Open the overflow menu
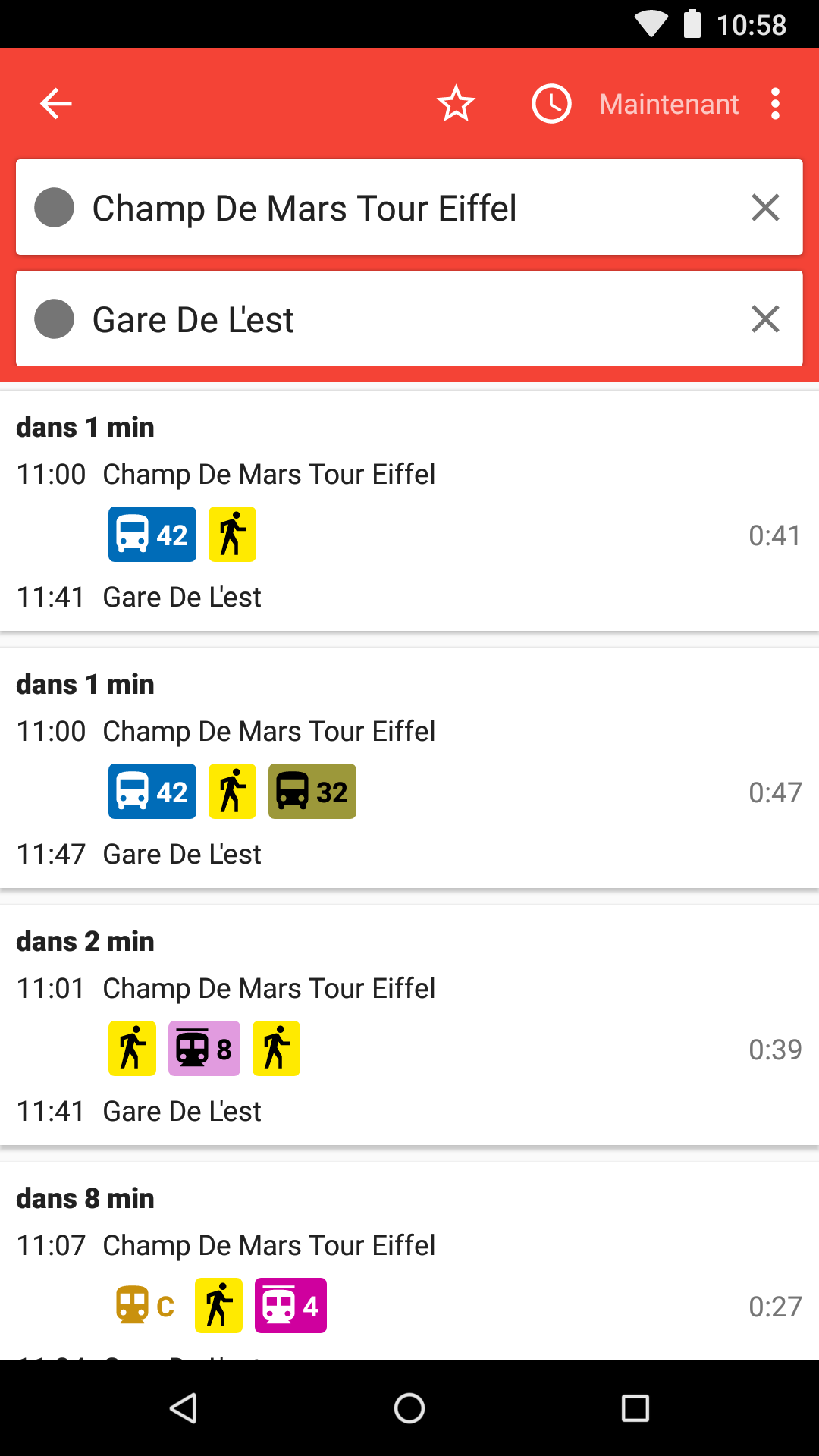 click(x=775, y=104)
